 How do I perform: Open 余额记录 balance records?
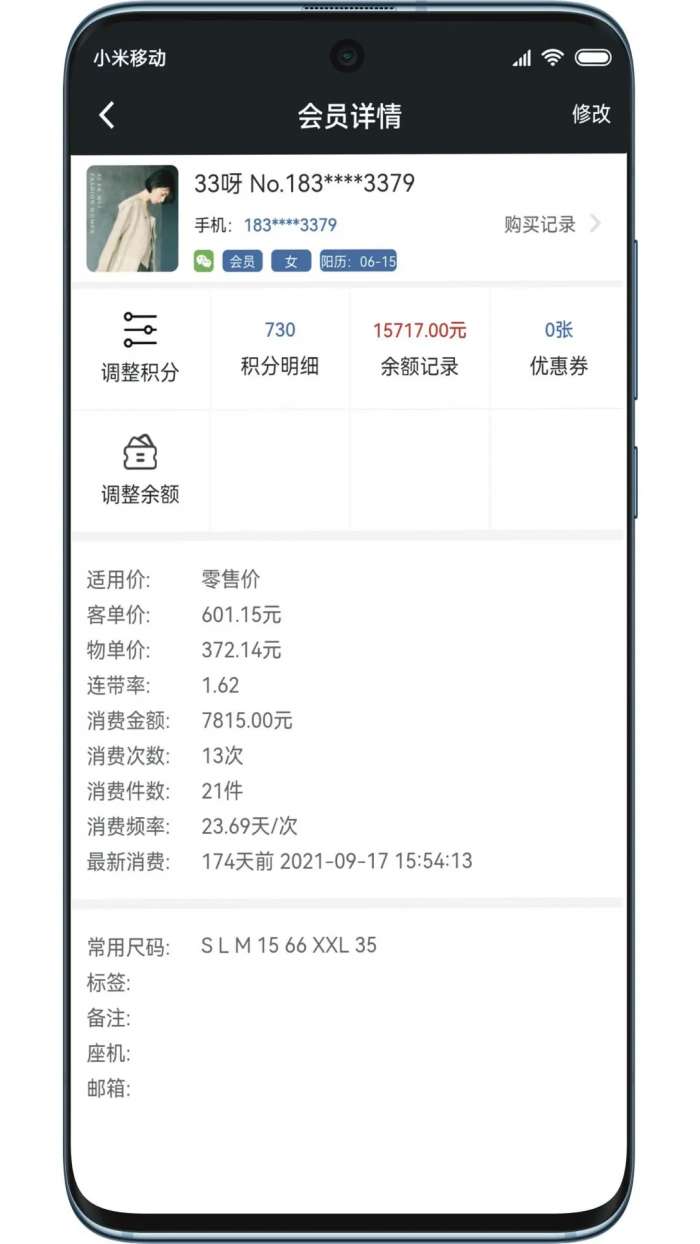419,348
